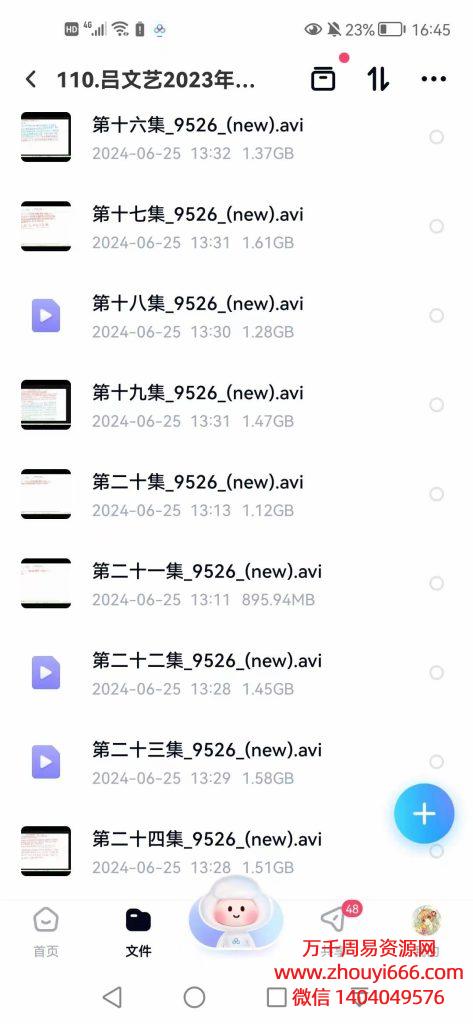
Task: Open 第二十集_9526_(new).avi video
Action: tap(236, 494)
